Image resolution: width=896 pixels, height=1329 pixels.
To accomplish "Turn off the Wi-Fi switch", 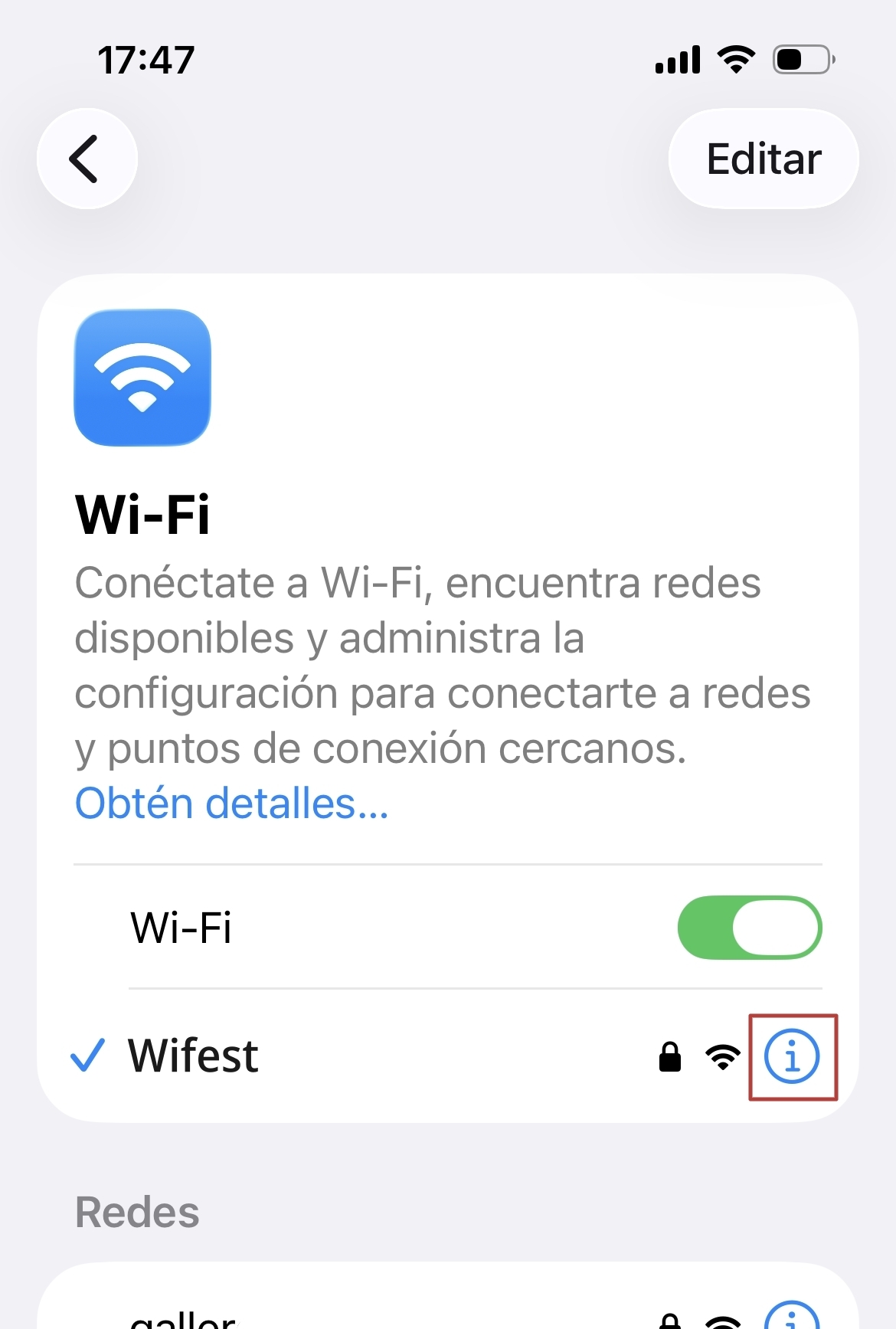I will click(749, 928).
